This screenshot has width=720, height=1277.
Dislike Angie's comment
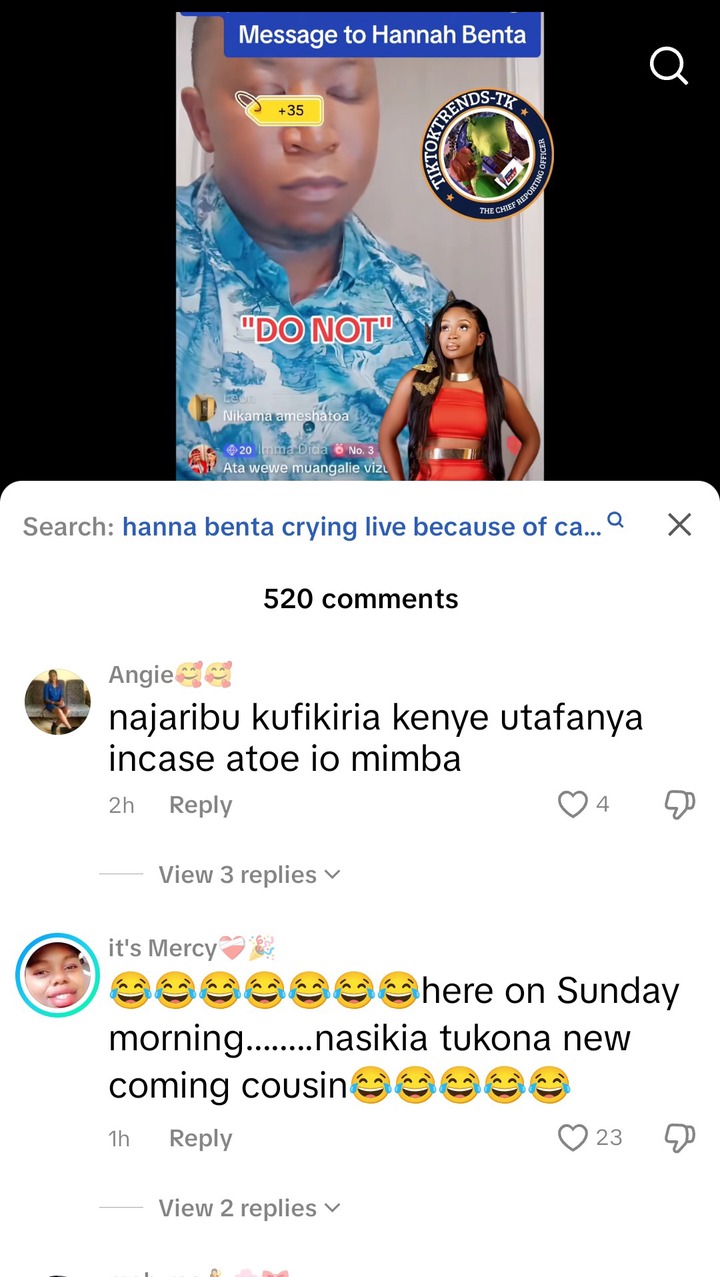[680, 805]
